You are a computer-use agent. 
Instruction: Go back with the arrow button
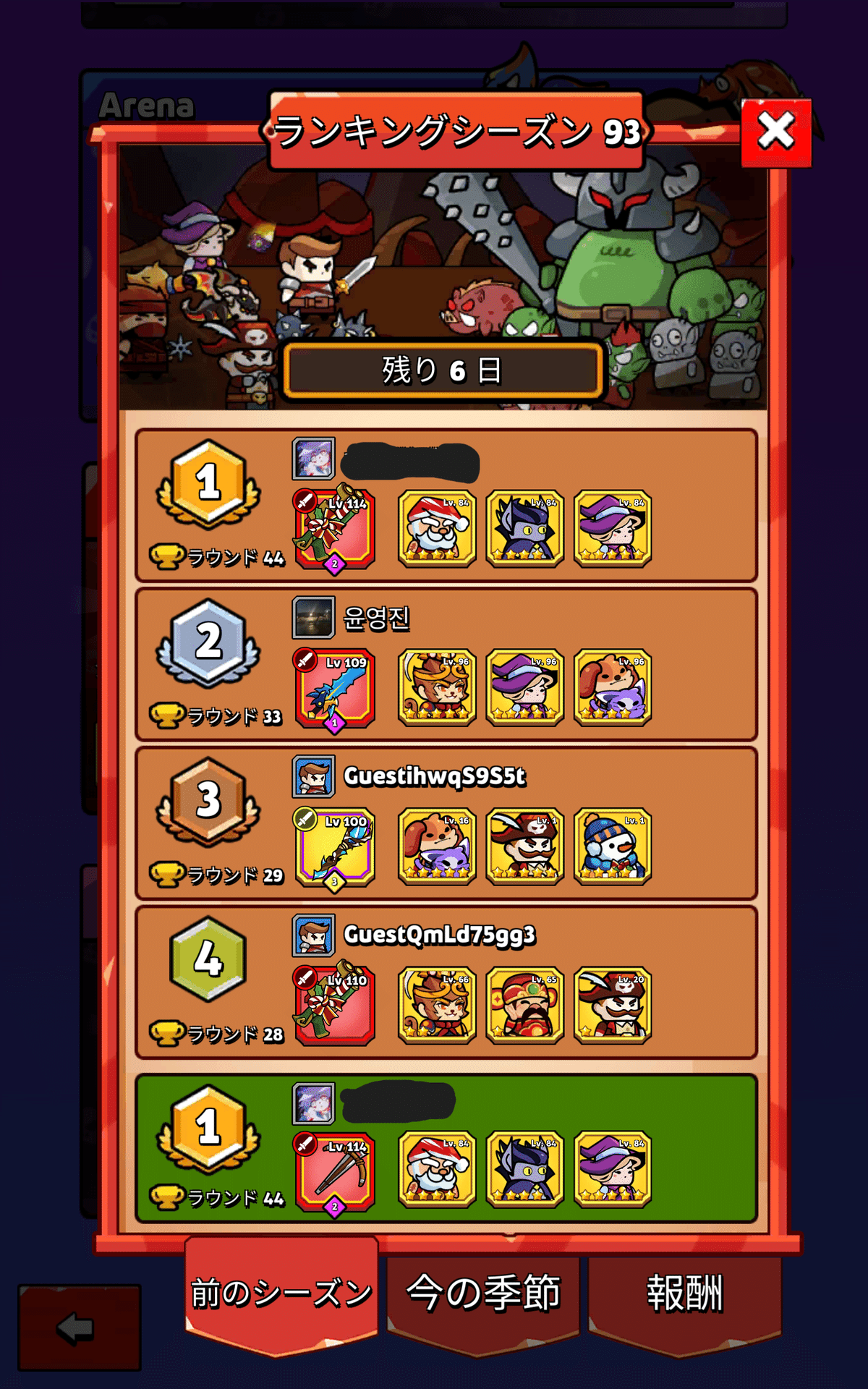point(79,1328)
